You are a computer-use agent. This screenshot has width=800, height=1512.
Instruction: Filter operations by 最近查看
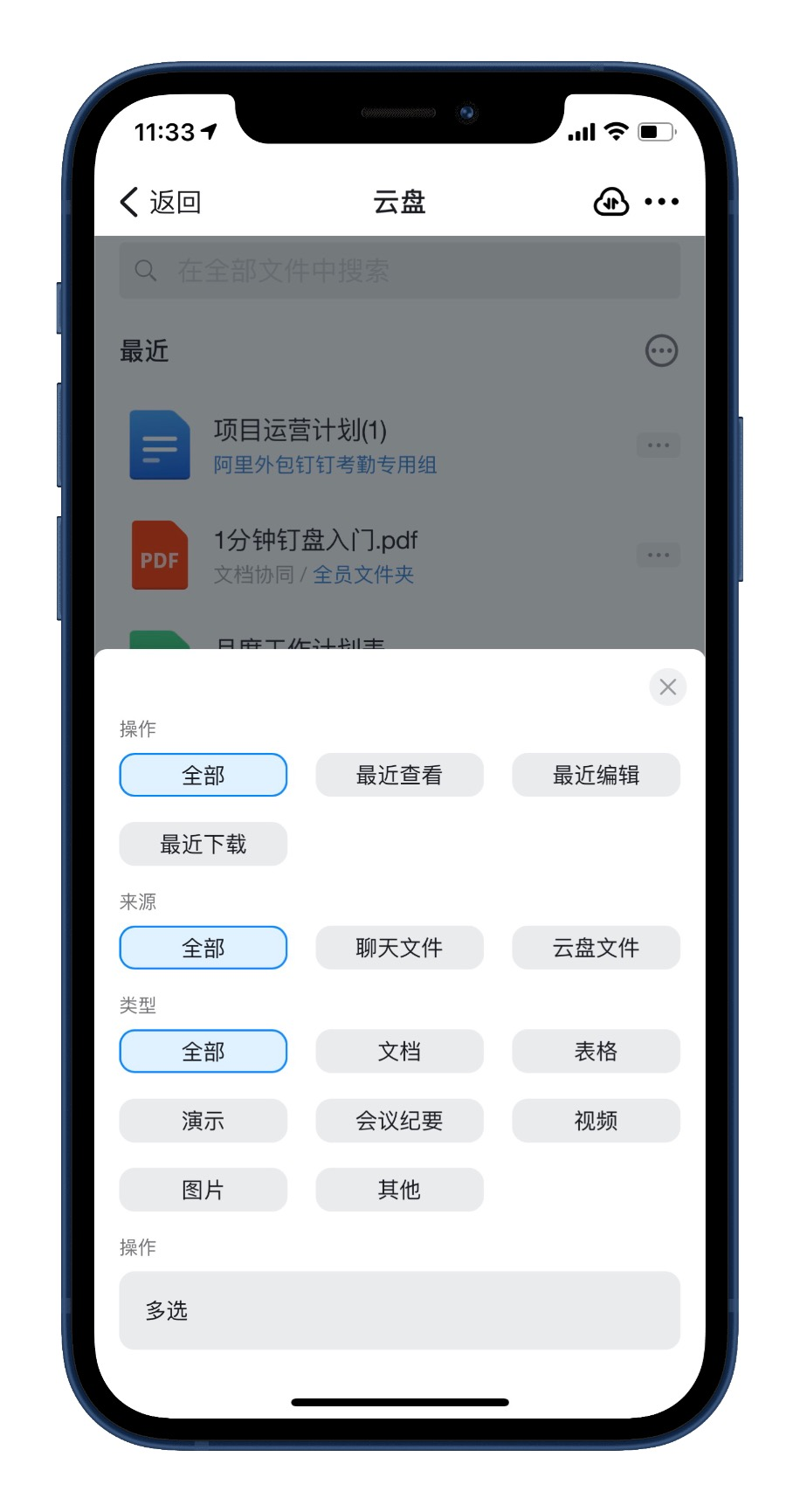point(399,775)
